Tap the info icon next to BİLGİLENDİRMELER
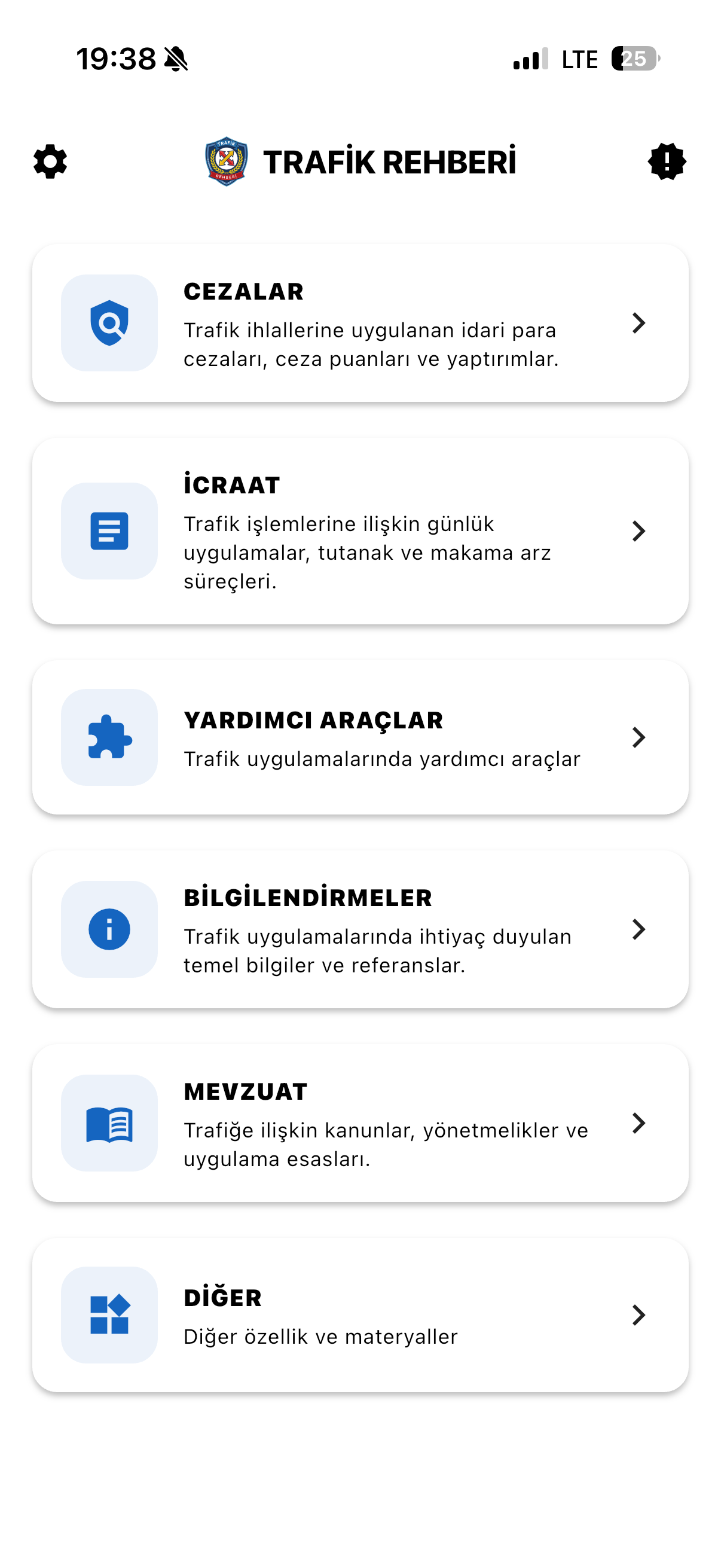Image resolution: width=721 pixels, height=1568 pixels. [x=109, y=929]
